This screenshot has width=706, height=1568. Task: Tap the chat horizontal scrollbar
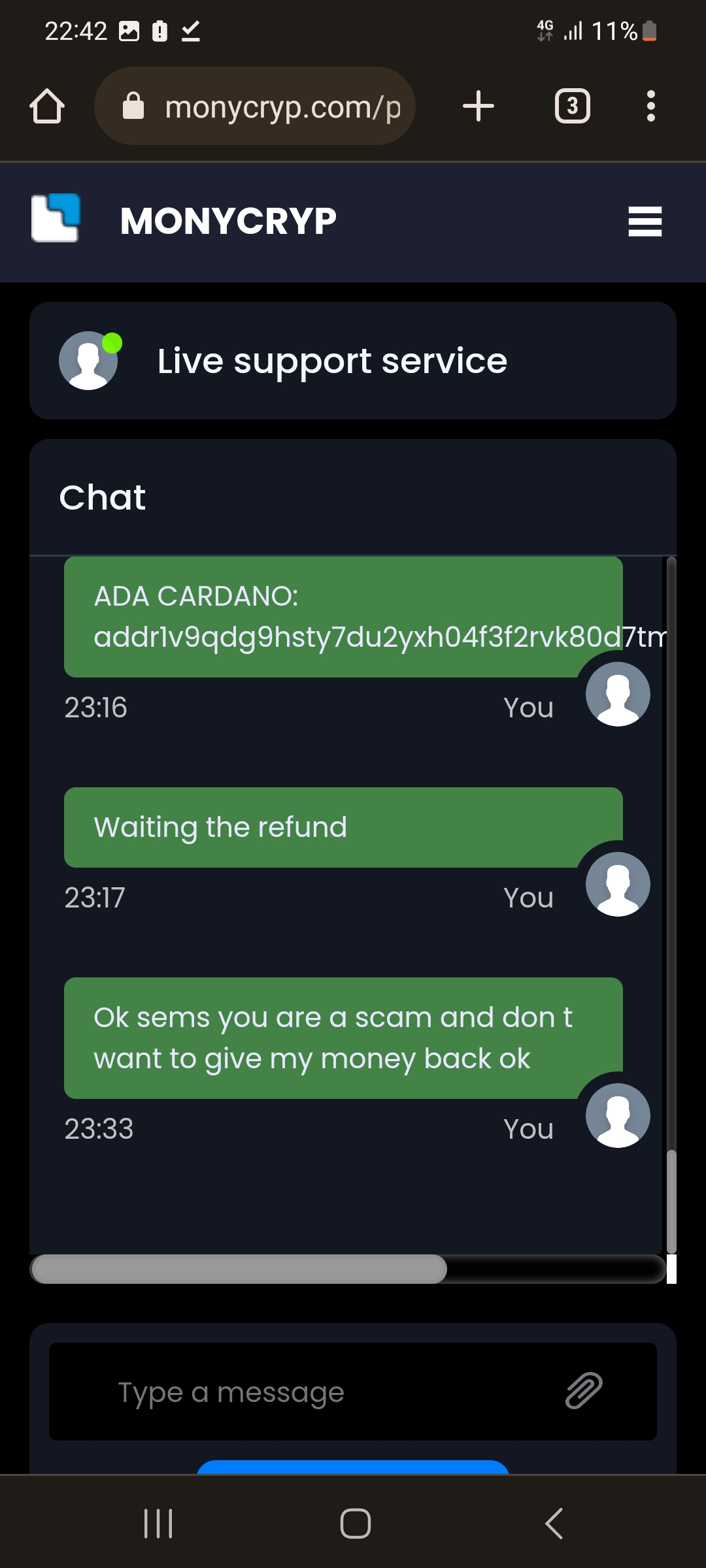click(239, 1269)
